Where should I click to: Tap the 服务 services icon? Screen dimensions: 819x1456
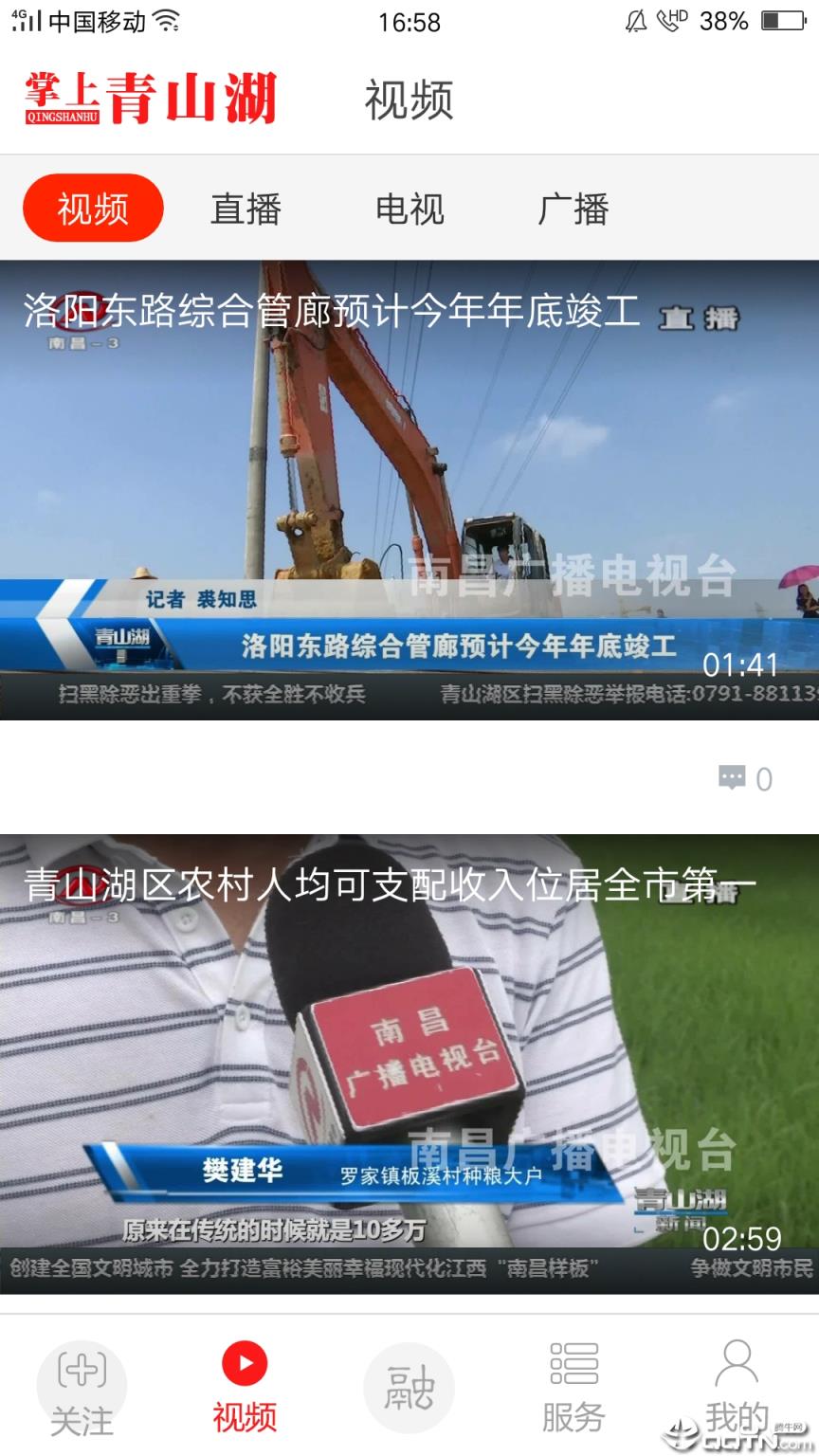573,1365
